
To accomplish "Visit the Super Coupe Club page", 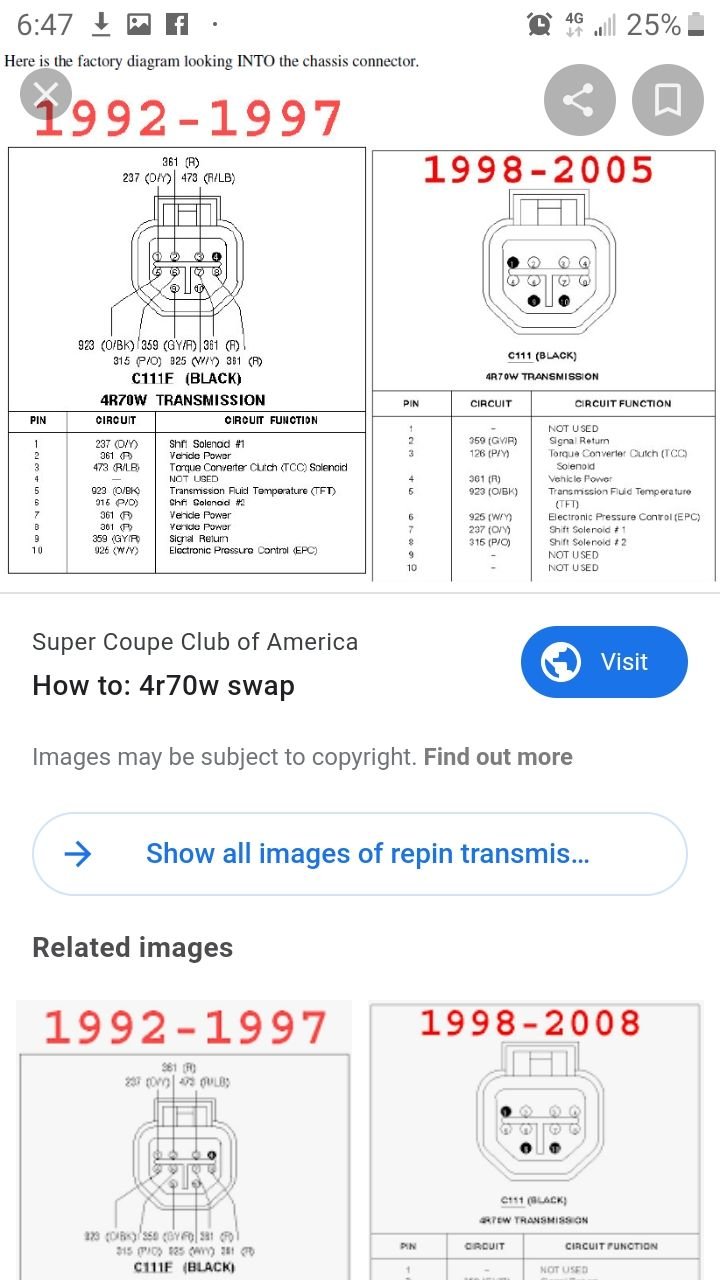I will (x=604, y=662).
